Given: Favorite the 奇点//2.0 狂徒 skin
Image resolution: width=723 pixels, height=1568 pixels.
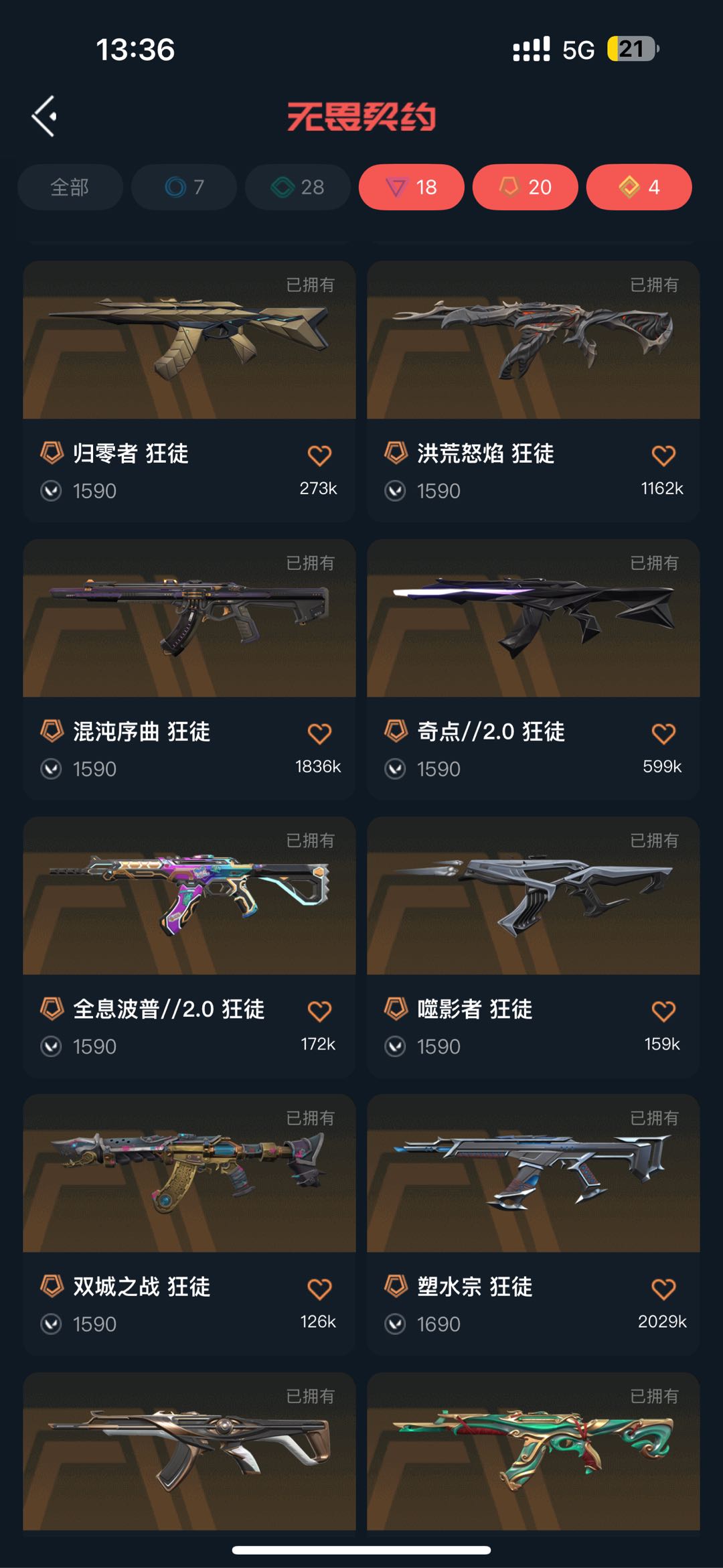Looking at the screenshot, I should pyautogui.click(x=663, y=733).
